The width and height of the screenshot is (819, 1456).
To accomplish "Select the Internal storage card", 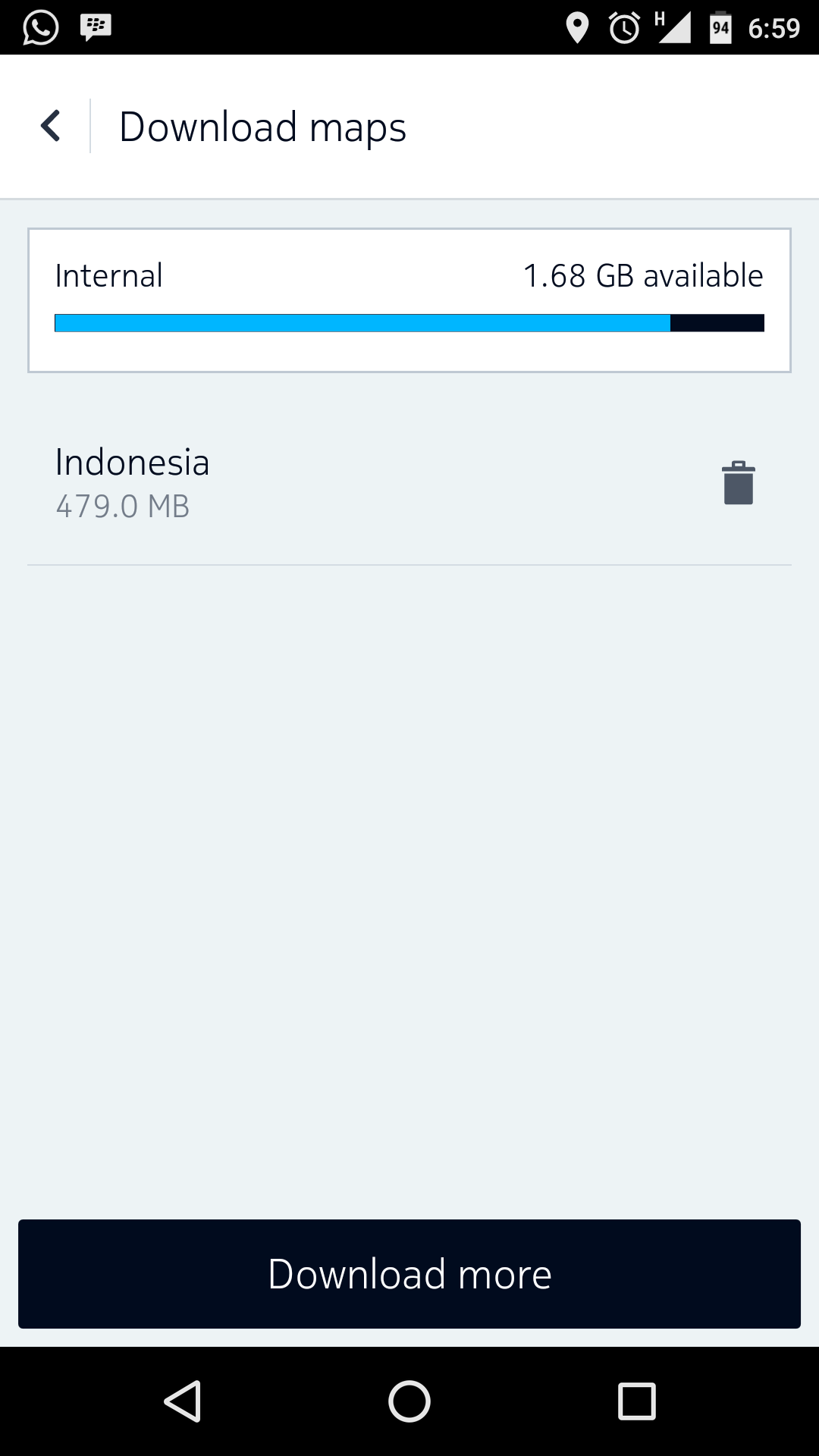I will pyautogui.click(x=409, y=300).
